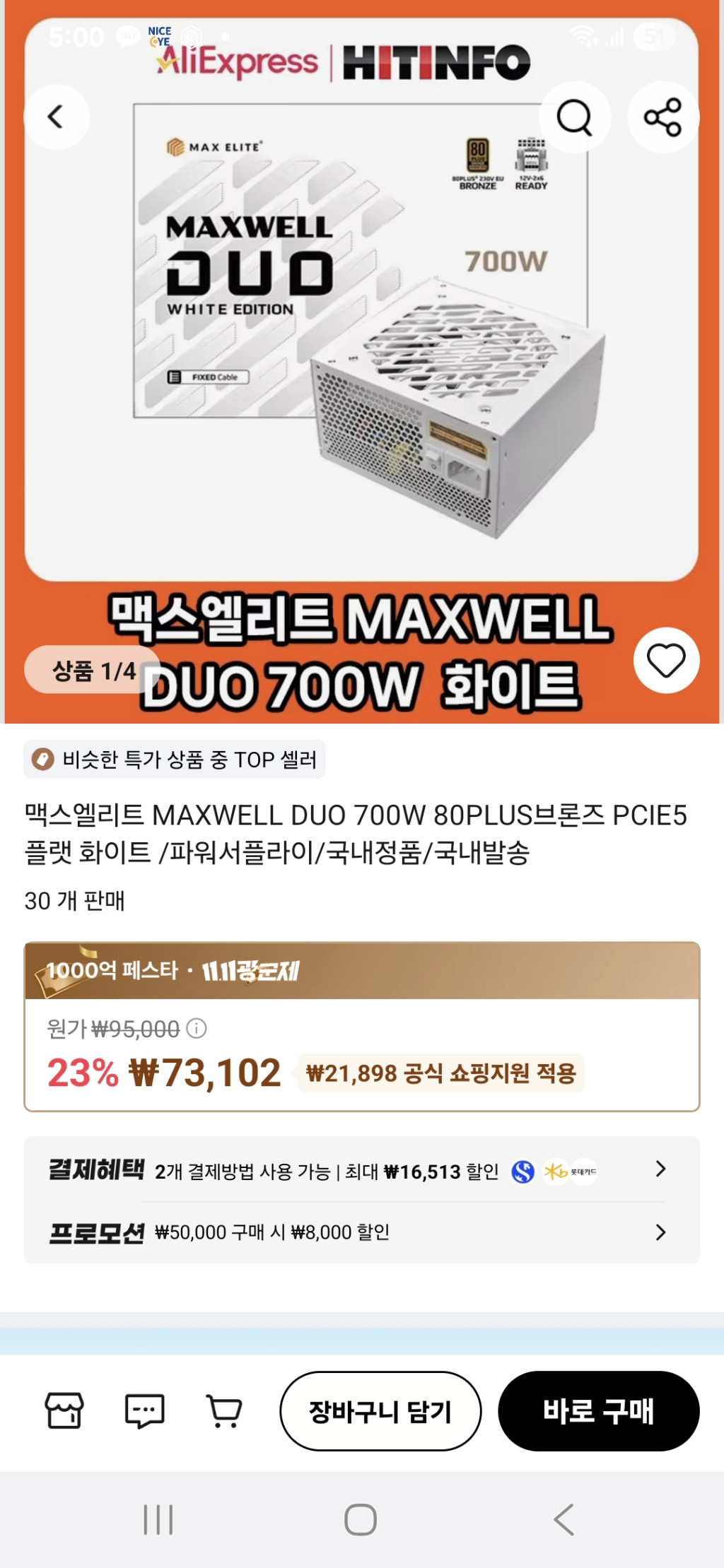
Task: Open the shopping cart icon
Action: [224, 1411]
